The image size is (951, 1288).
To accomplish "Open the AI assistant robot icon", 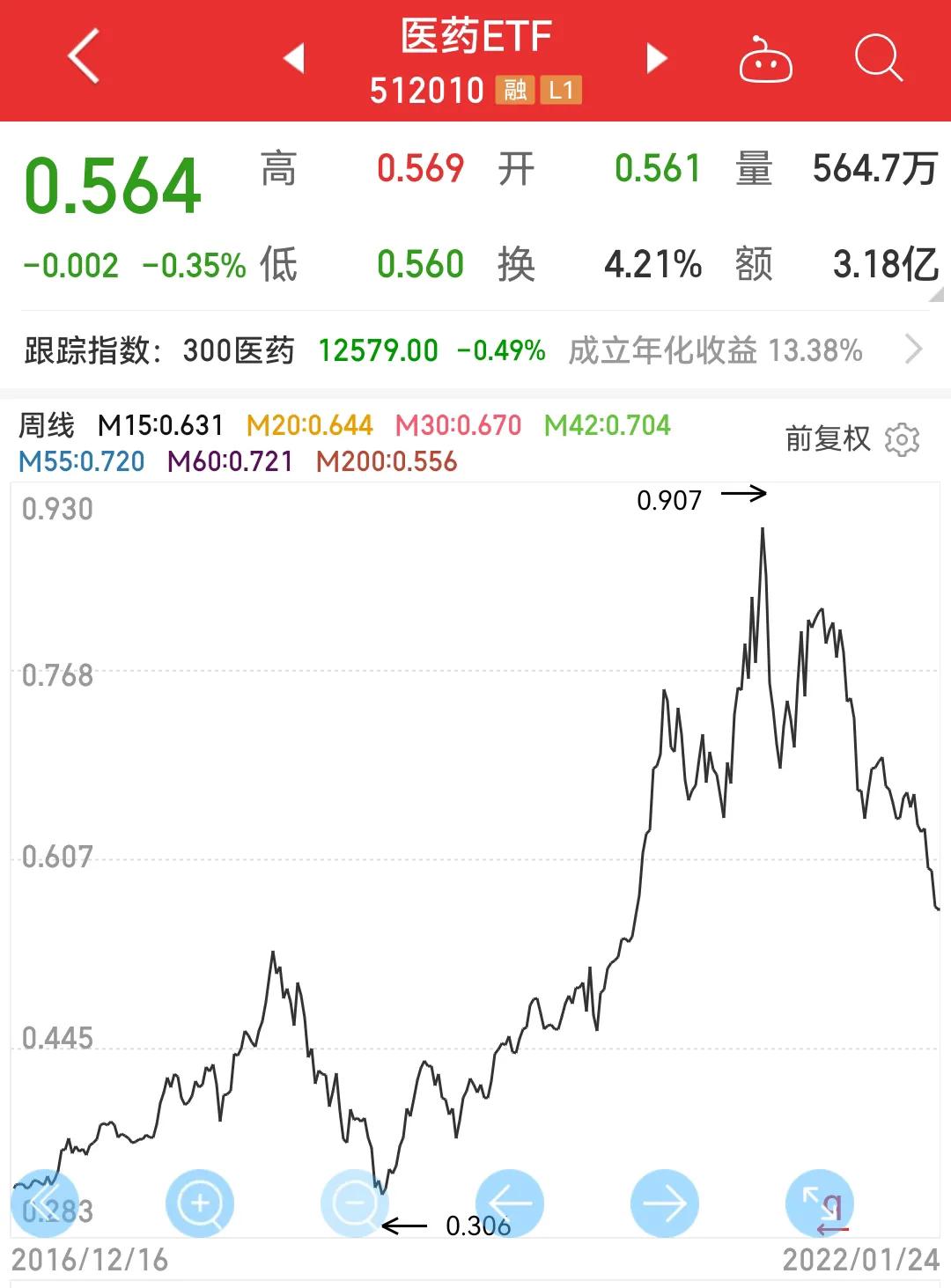I will click(x=765, y=59).
